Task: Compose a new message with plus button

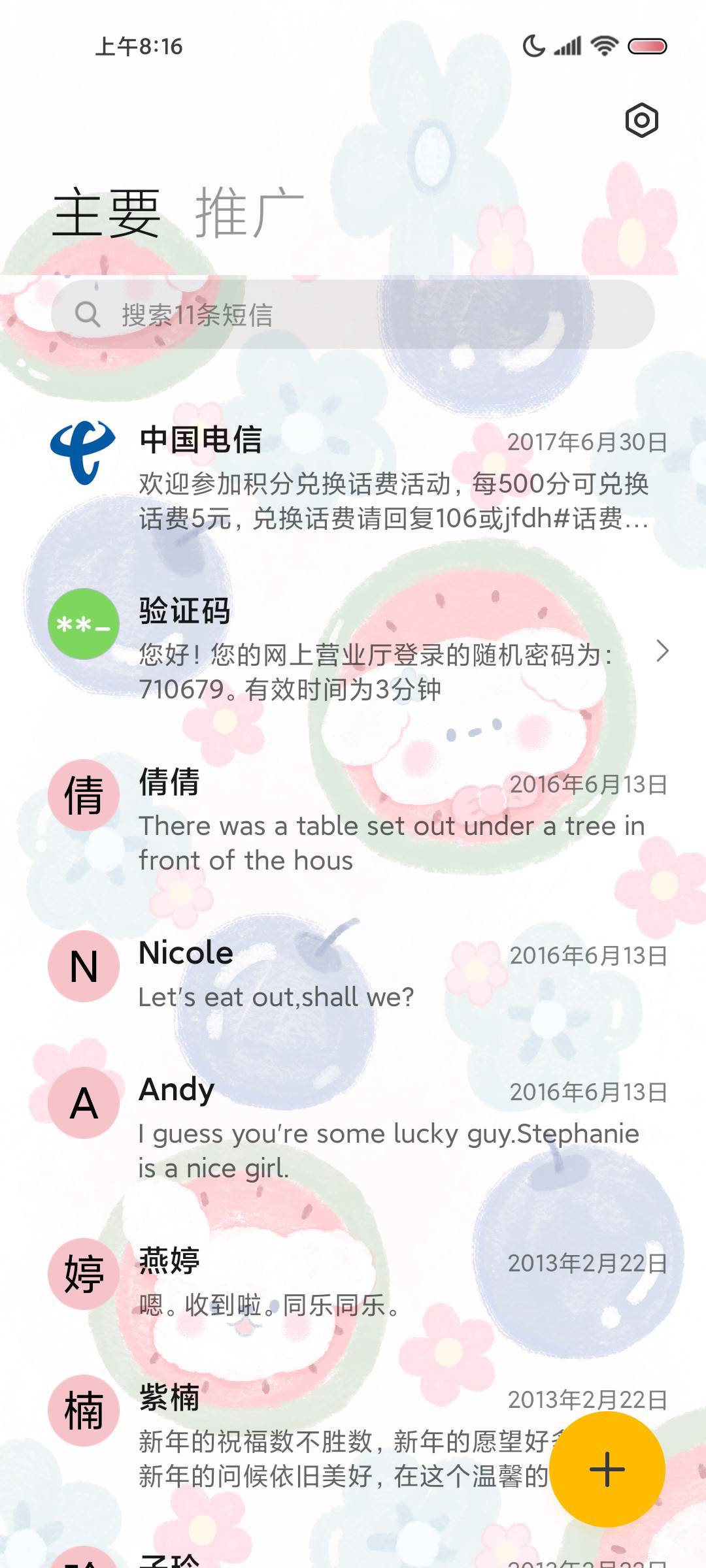Action: click(x=607, y=1469)
